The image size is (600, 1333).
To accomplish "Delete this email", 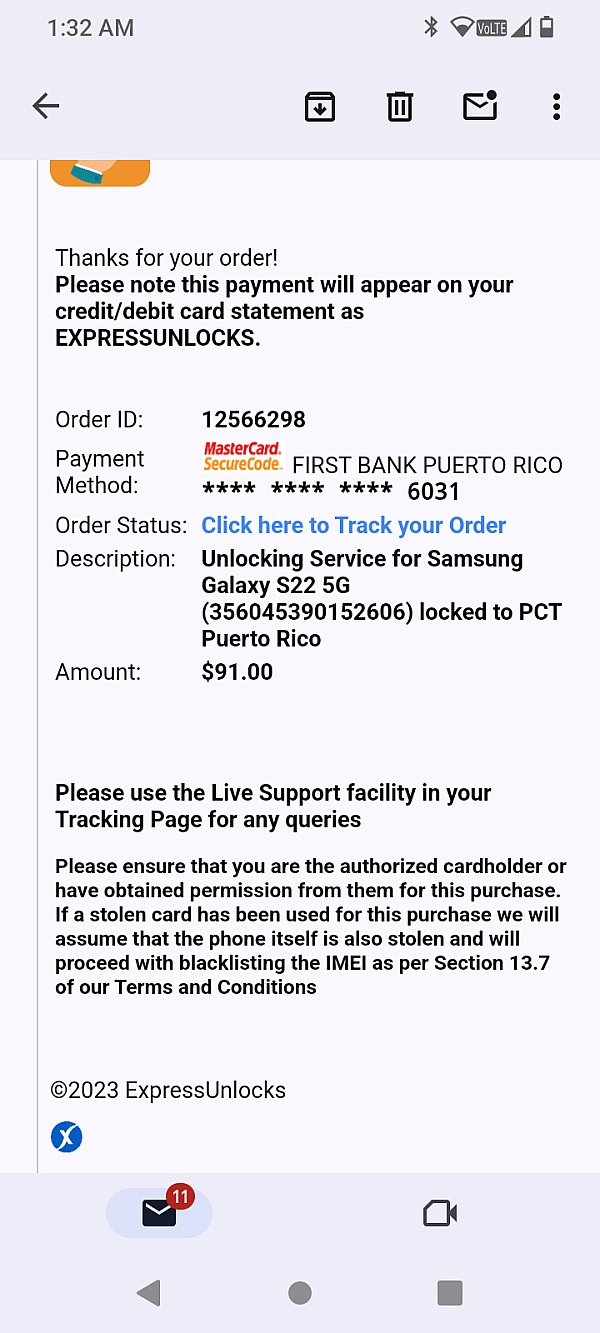I will pos(400,106).
